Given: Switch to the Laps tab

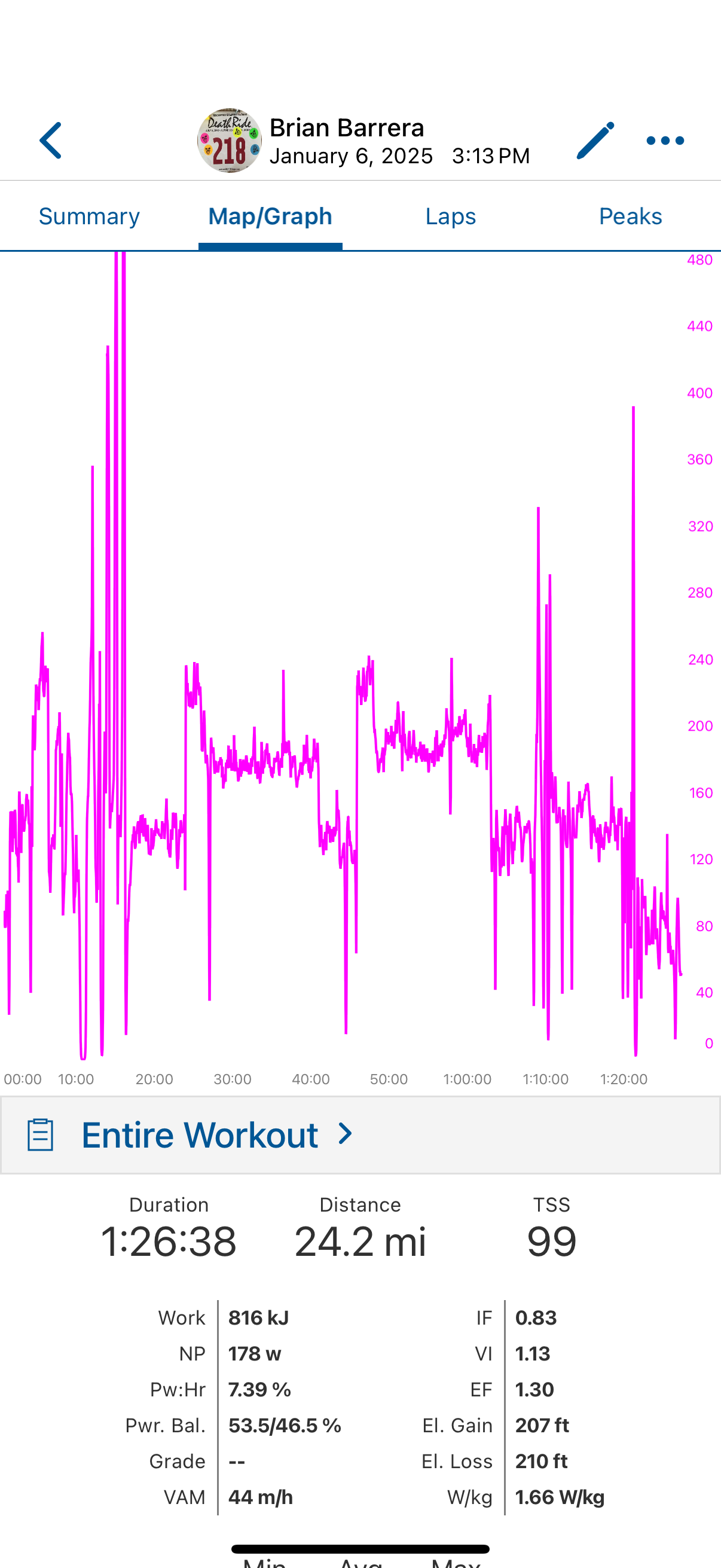Looking at the screenshot, I should click(x=450, y=216).
